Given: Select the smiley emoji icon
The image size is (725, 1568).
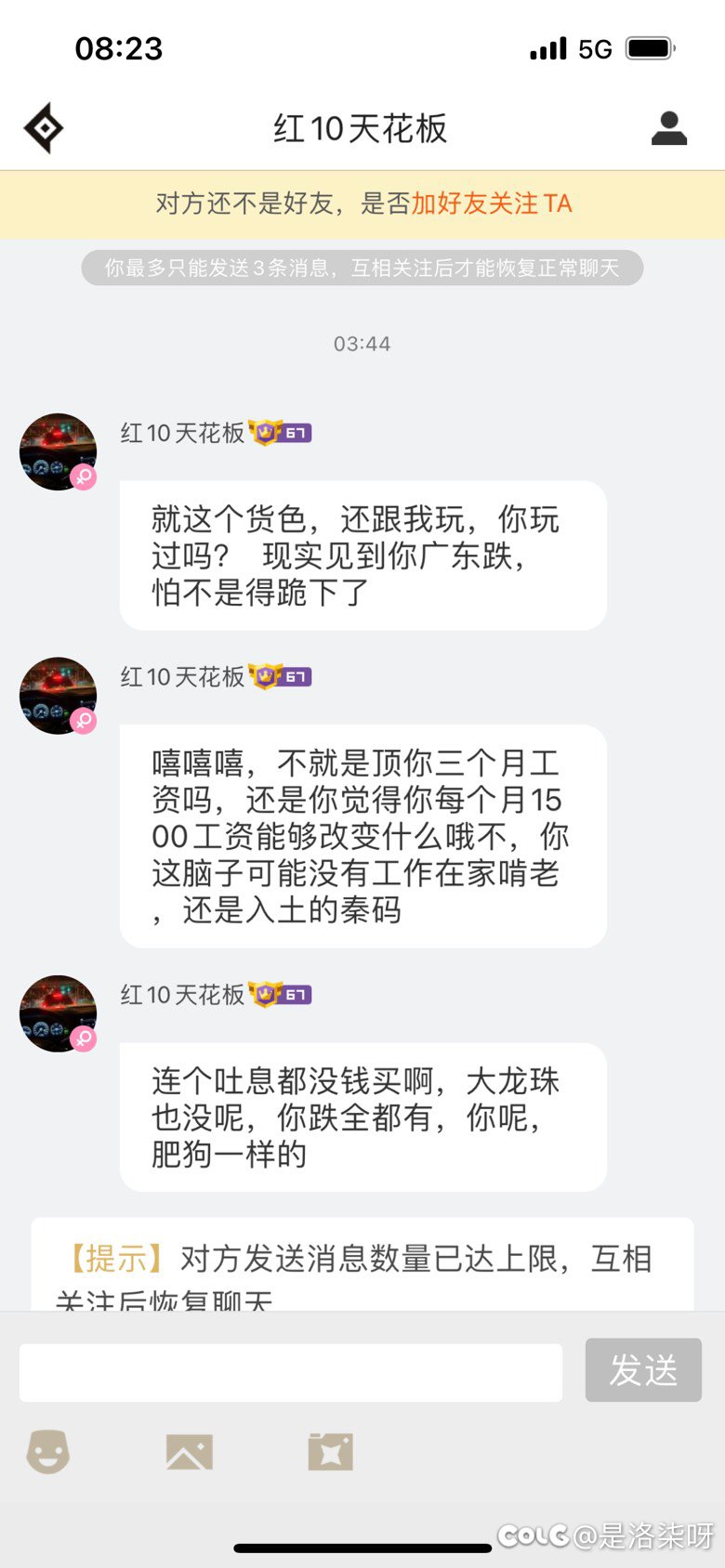Looking at the screenshot, I should coord(46,1451).
